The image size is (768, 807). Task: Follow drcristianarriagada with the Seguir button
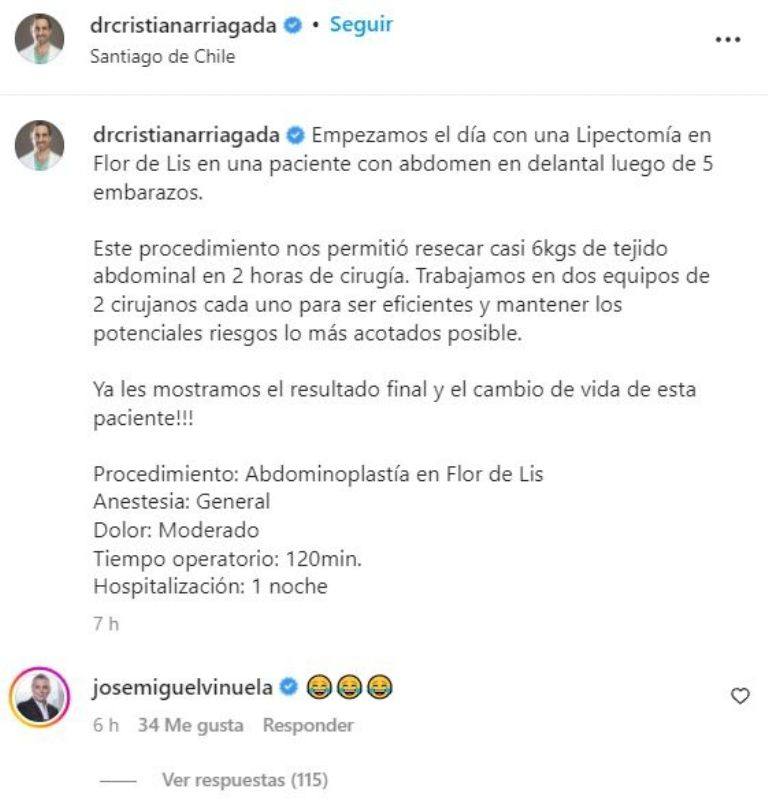click(x=361, y=25)
